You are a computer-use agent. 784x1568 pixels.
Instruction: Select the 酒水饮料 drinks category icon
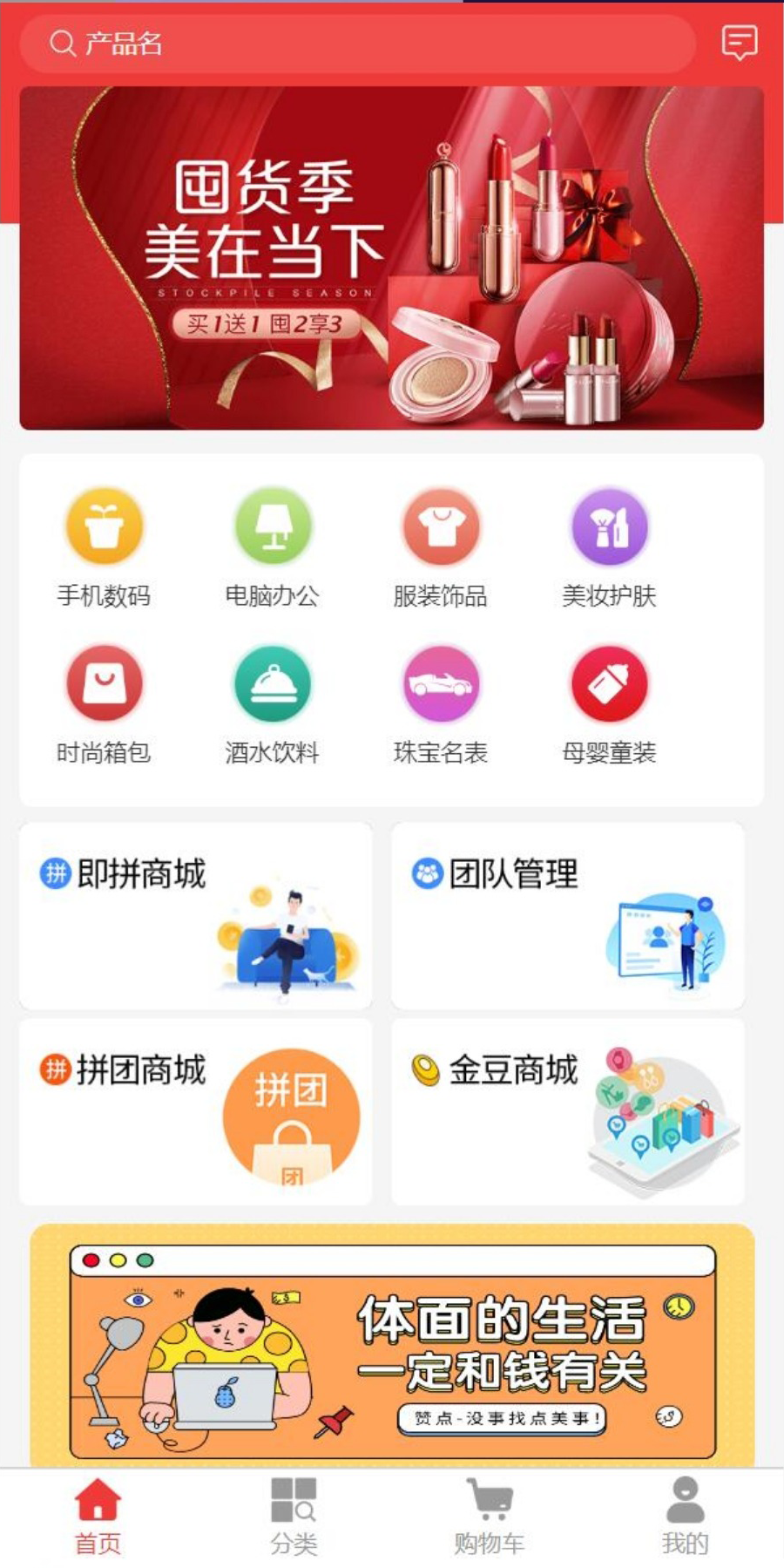click(272, 688)
